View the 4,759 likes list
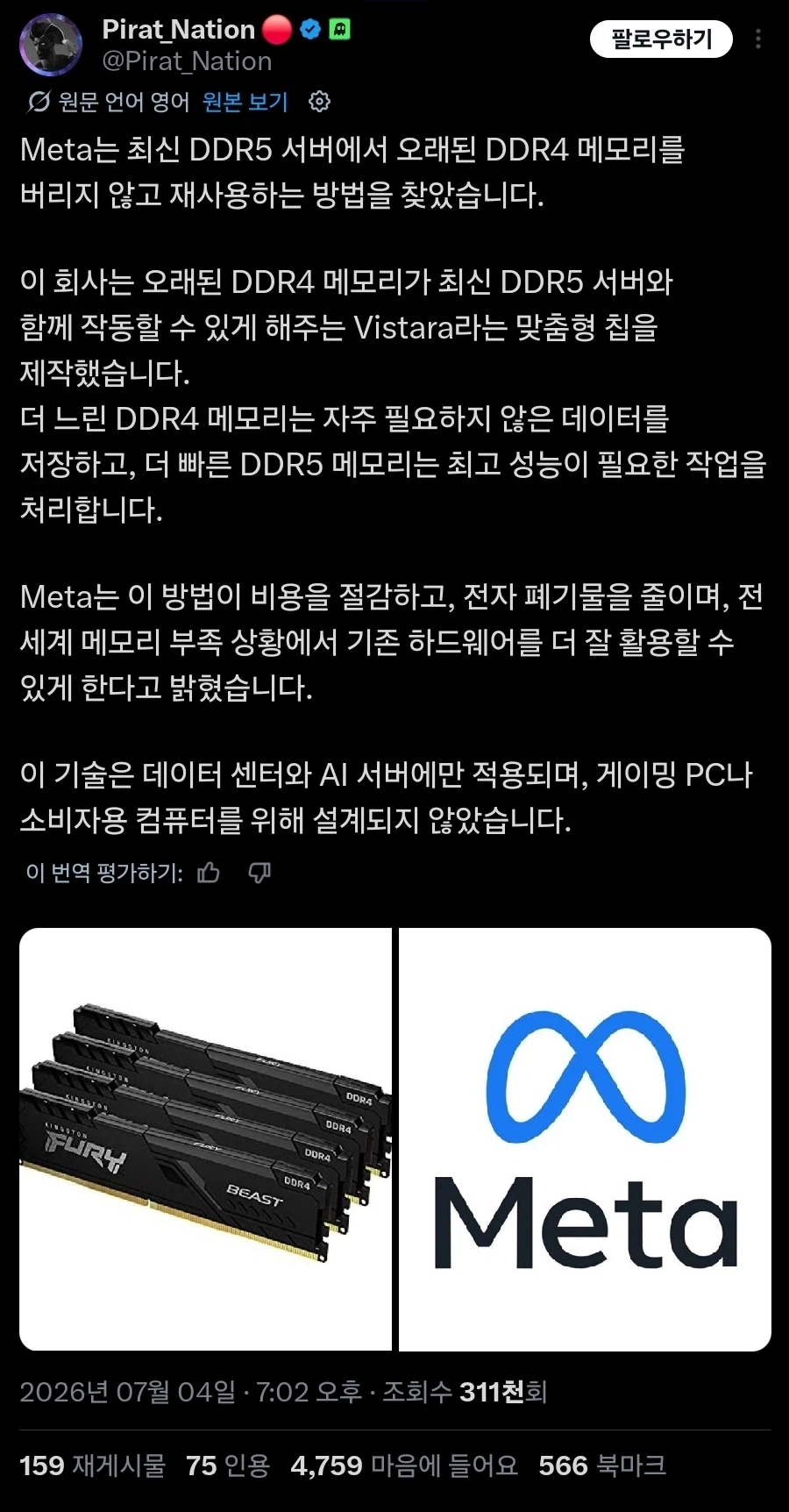The width and height of the screenshot is (789, 1512). click(404, 1466)
